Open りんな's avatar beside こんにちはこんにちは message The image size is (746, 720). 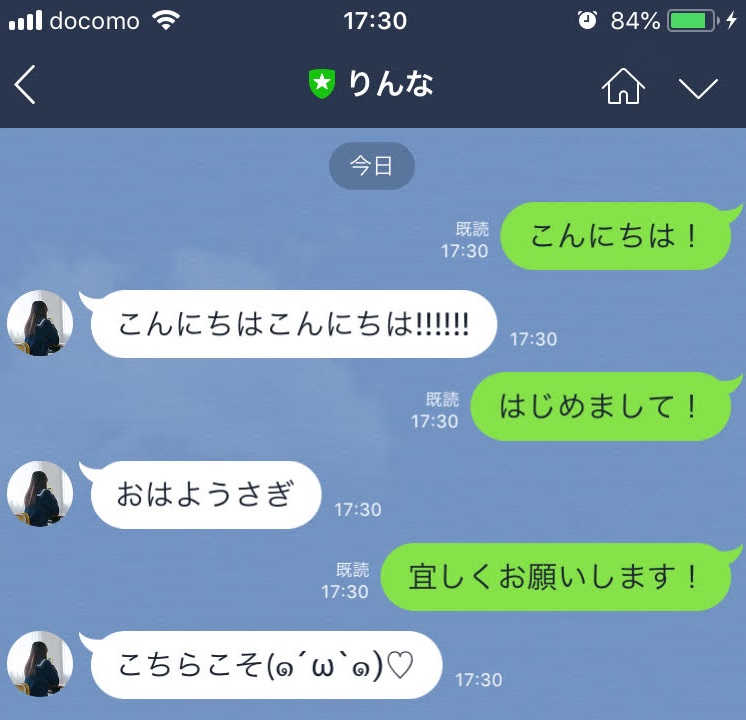[40, 323]
